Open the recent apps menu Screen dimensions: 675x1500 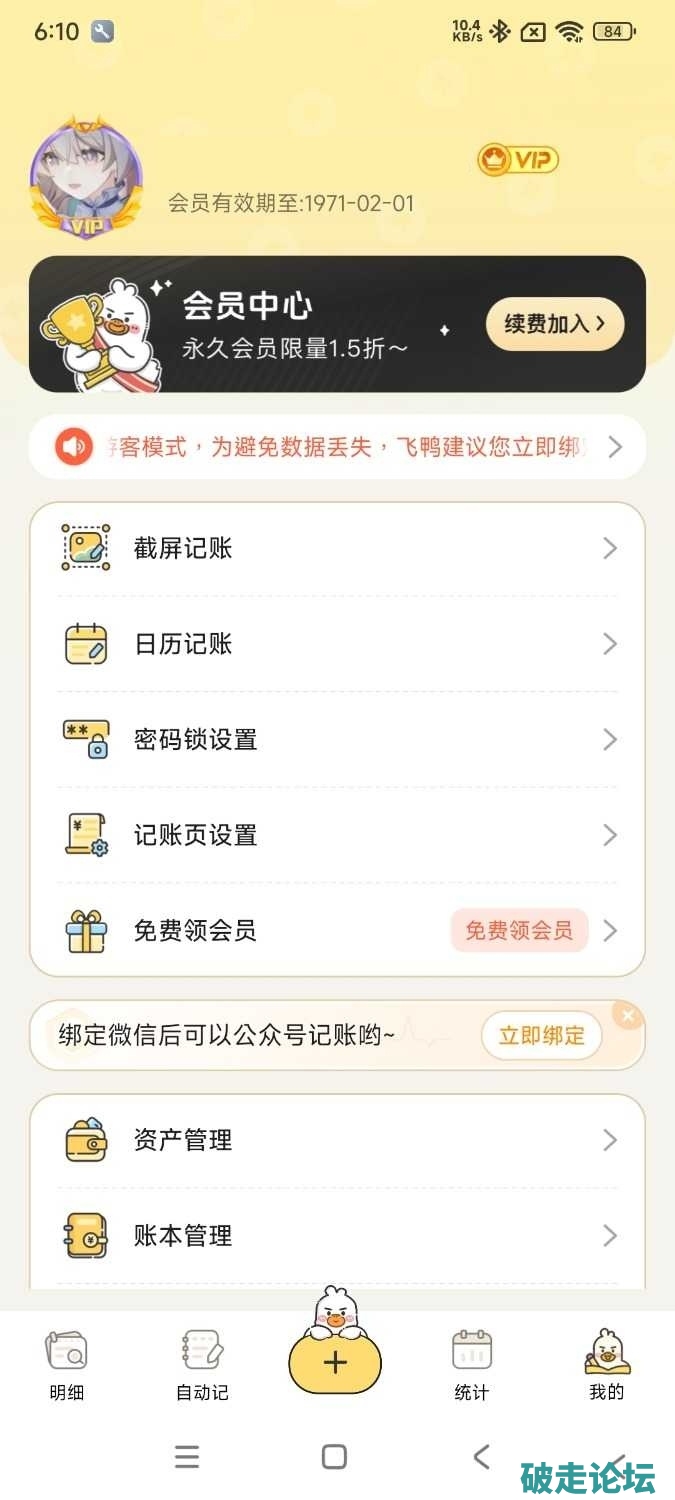[x=187, y=1456]
